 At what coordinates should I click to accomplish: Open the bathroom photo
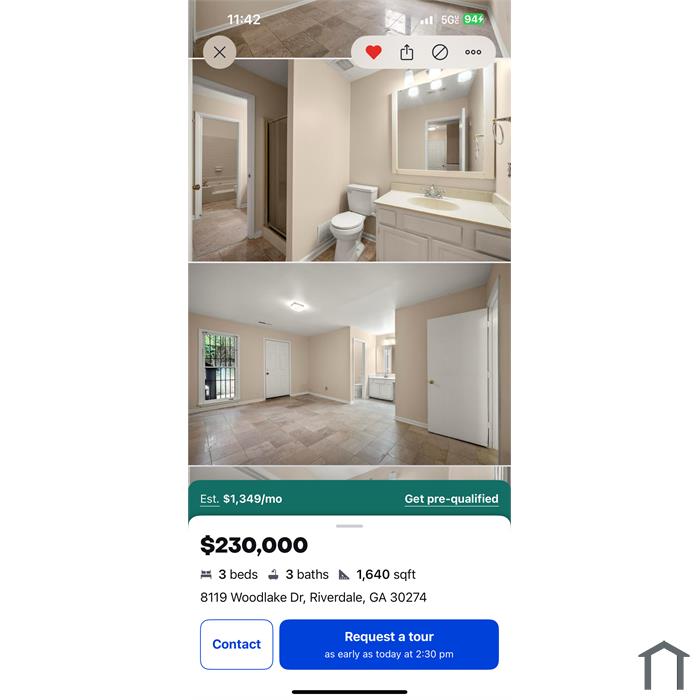pos(349,160)
